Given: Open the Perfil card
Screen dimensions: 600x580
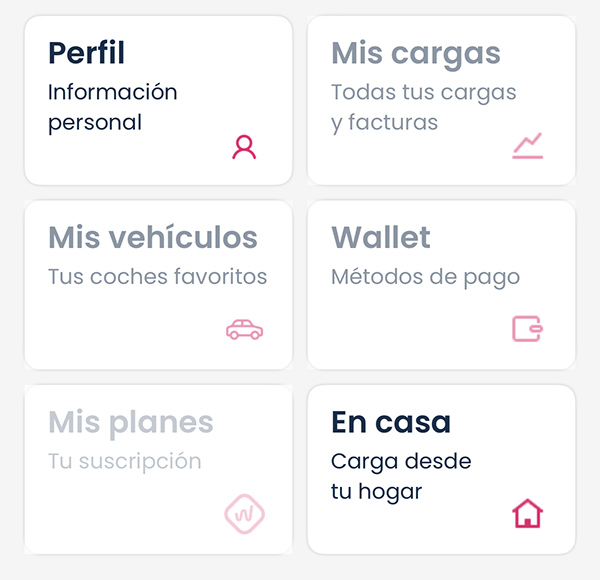Looking at the screenshot, I should click(x=158, y=100).
